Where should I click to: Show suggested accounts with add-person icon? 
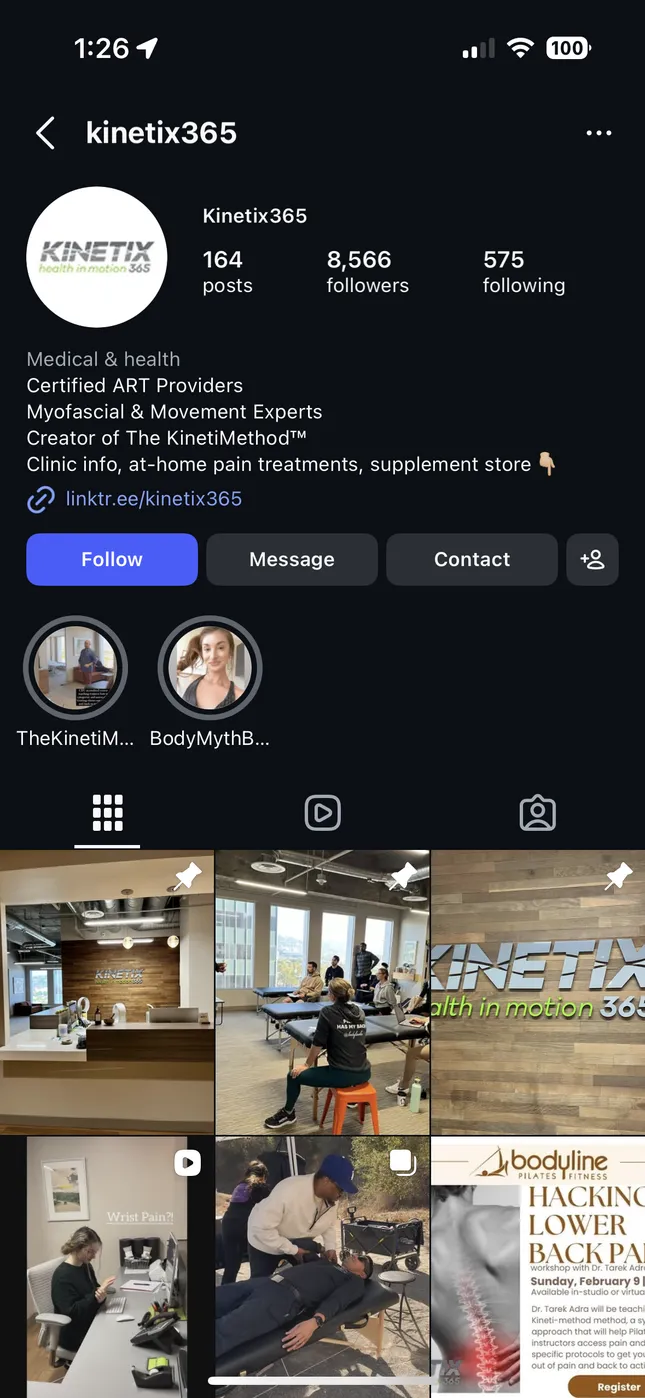click(x=592, y=559)
